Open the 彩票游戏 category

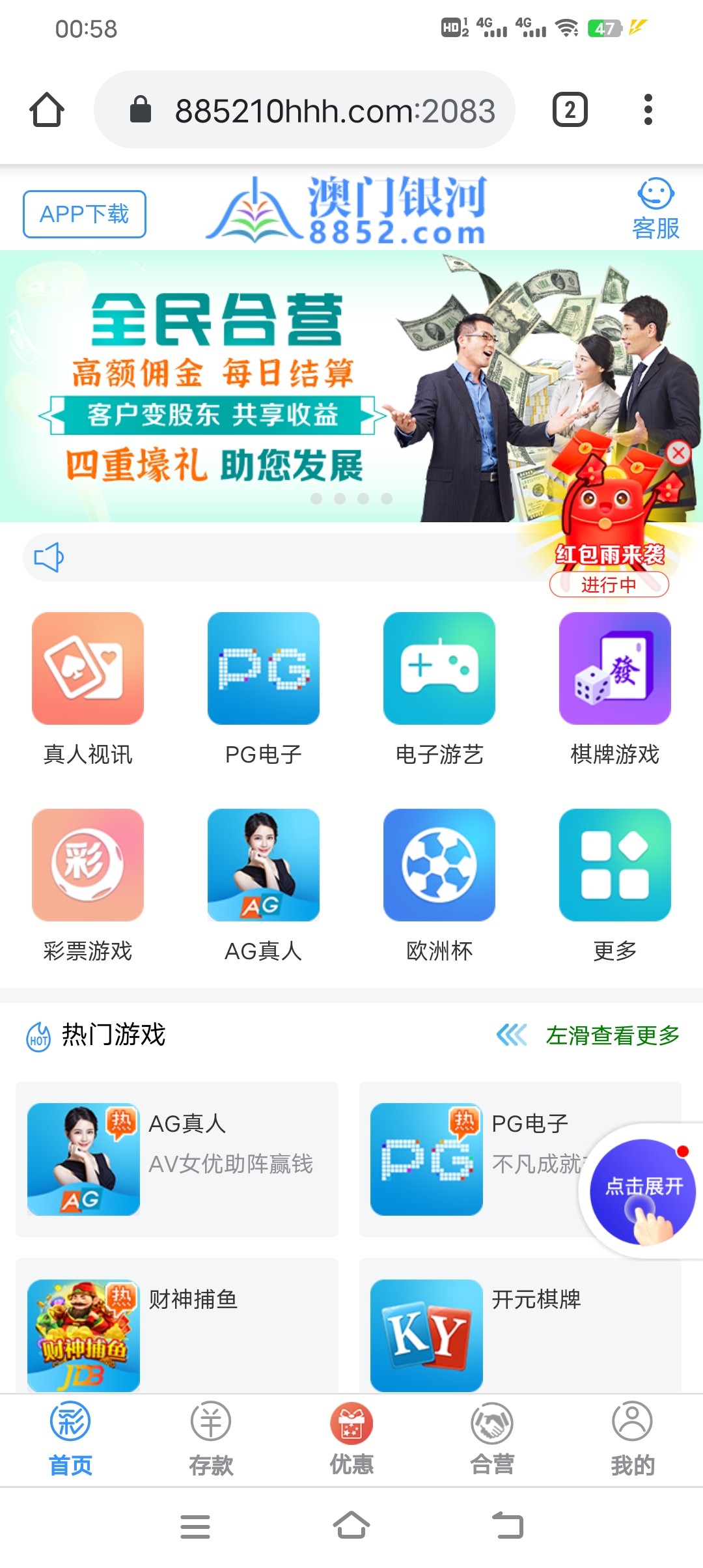(88, 865)
